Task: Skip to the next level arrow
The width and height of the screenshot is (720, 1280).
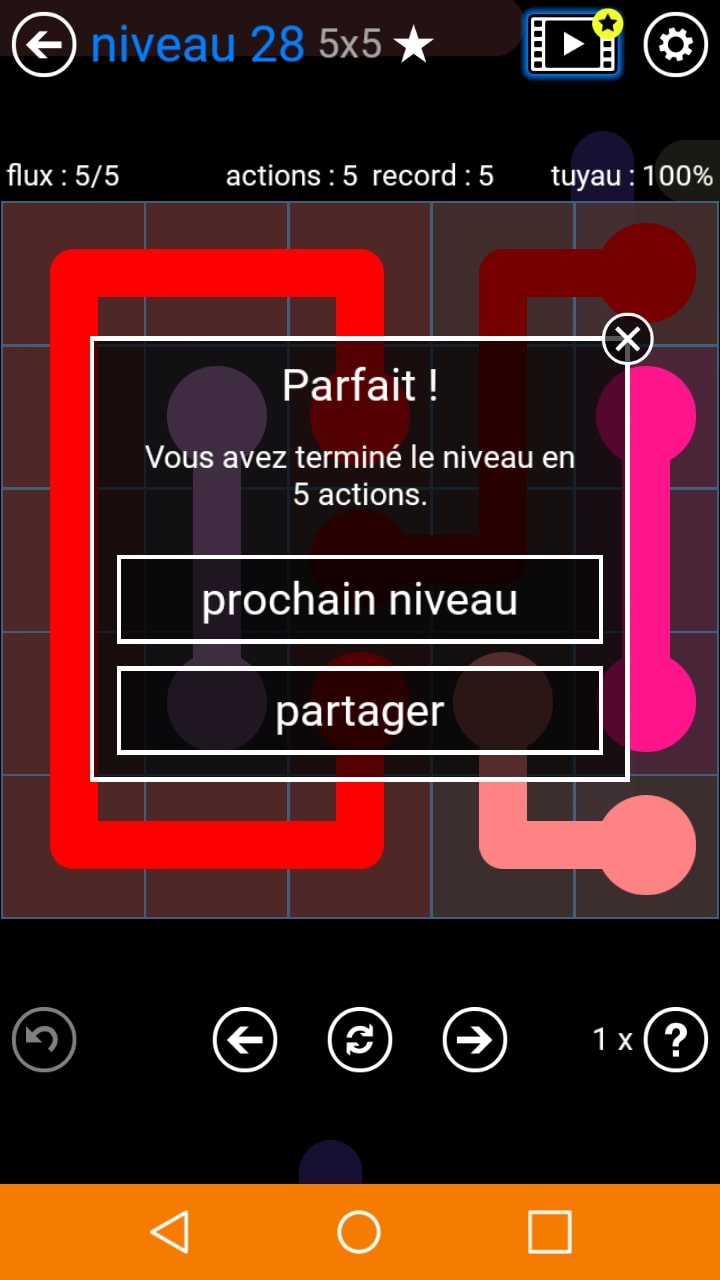Action: pyautogui.click(x=475, y=1040)
